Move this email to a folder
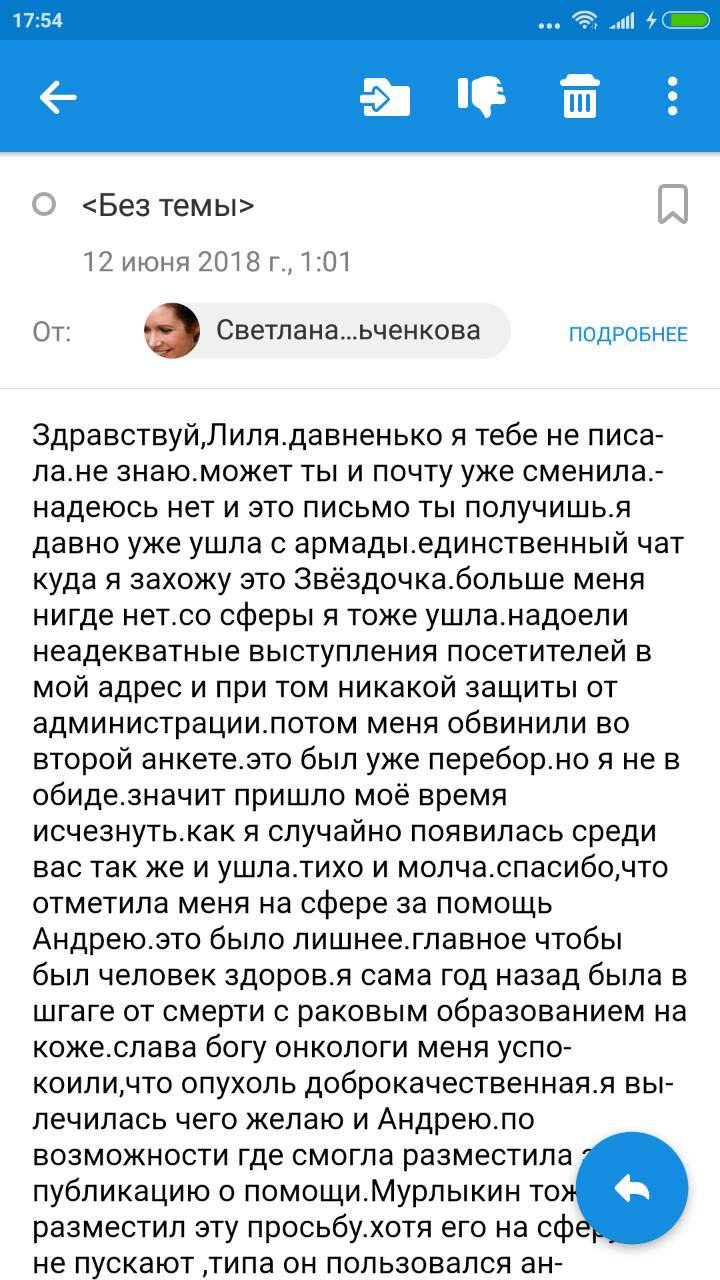The width and height of the screenshot is (720, 1280). 385,97
